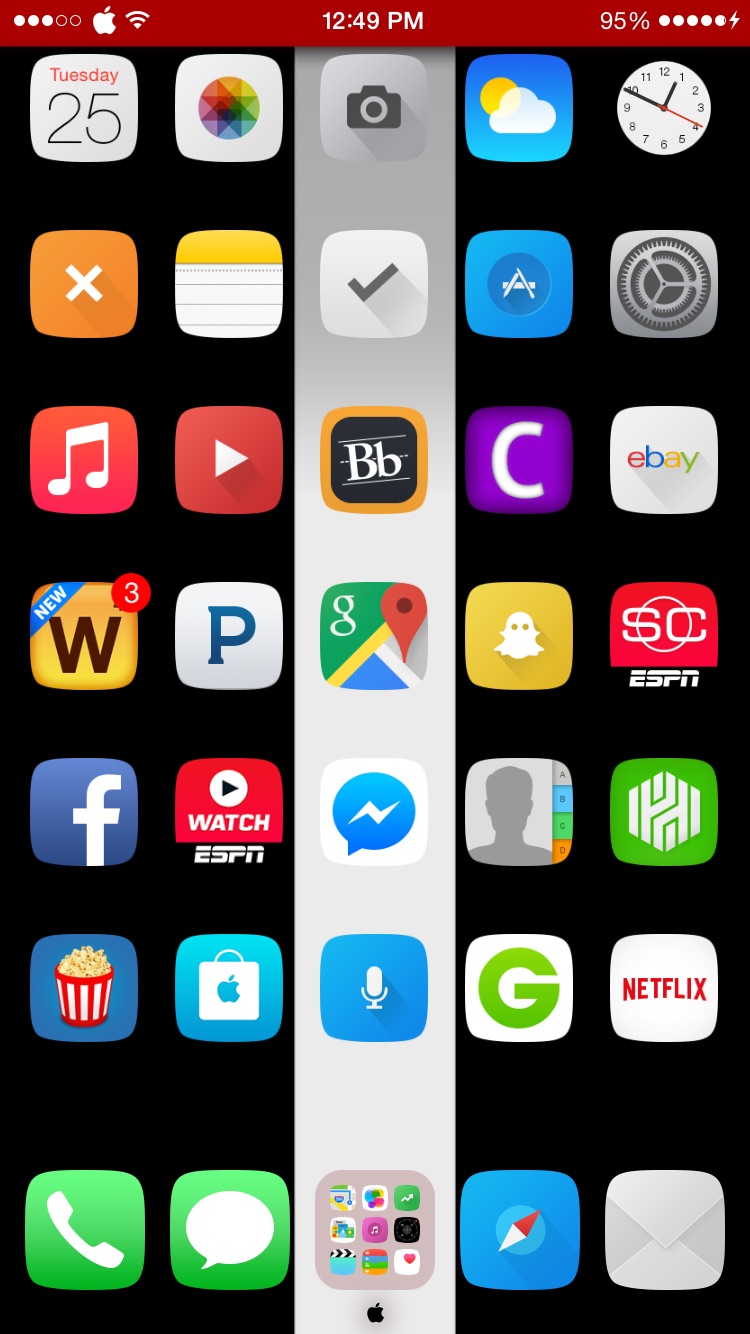This screenshot has width=750, height=1334.
Task: Launch Safari browser from dock
Action: (520, 1230)
